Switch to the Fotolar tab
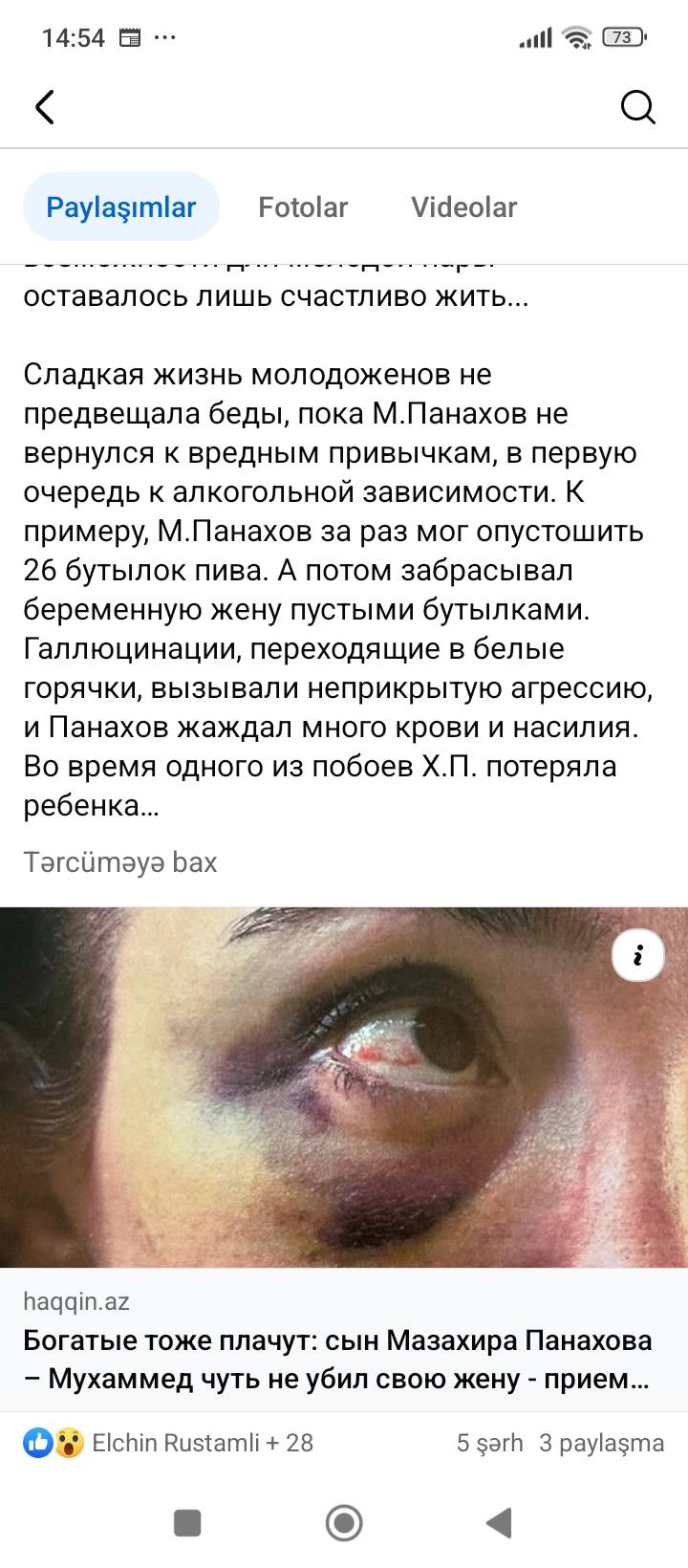Viewport: 688px width, 1568px height. click(x=303, y=207)
